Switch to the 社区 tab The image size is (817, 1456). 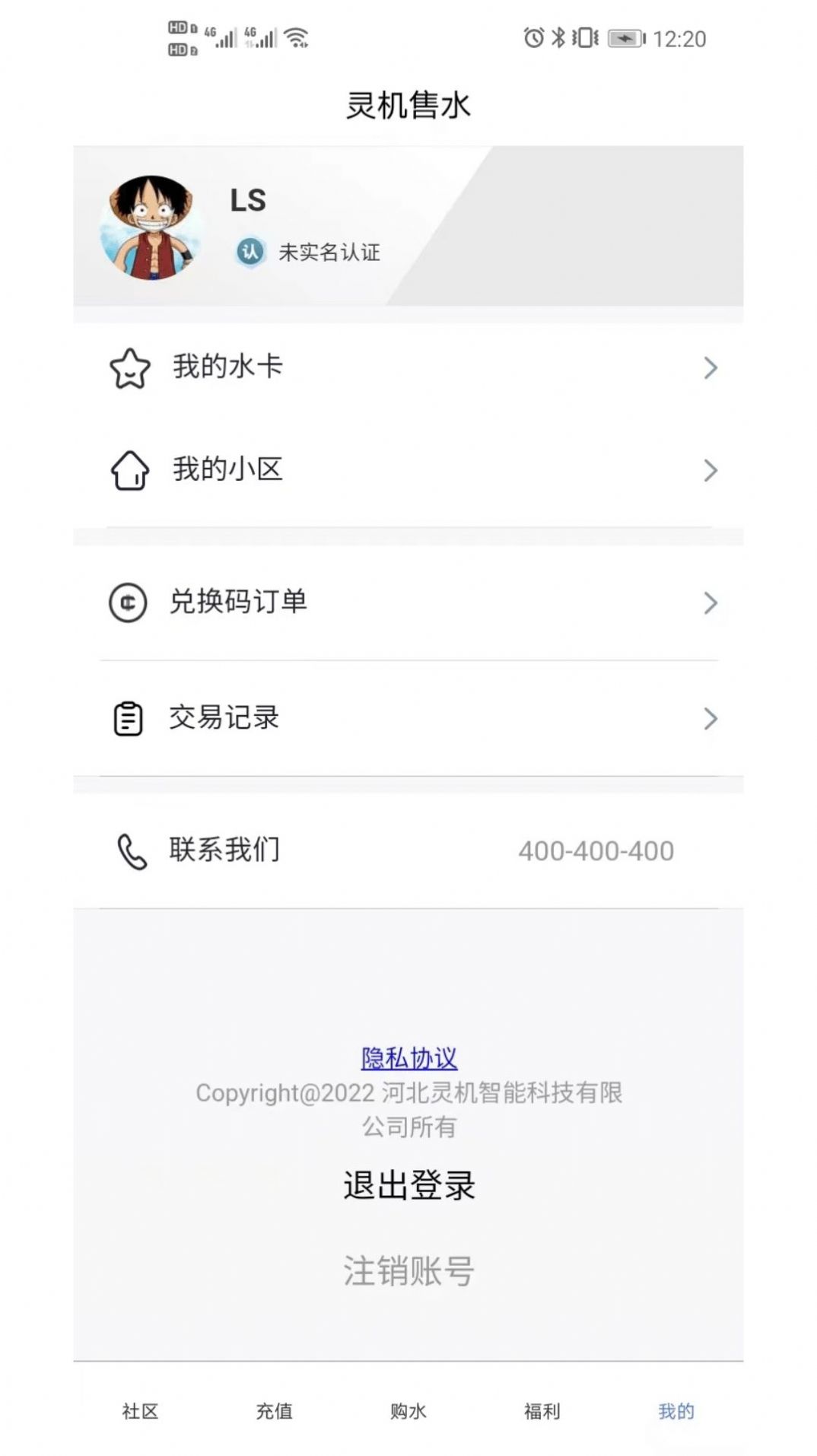(140, 1411)
